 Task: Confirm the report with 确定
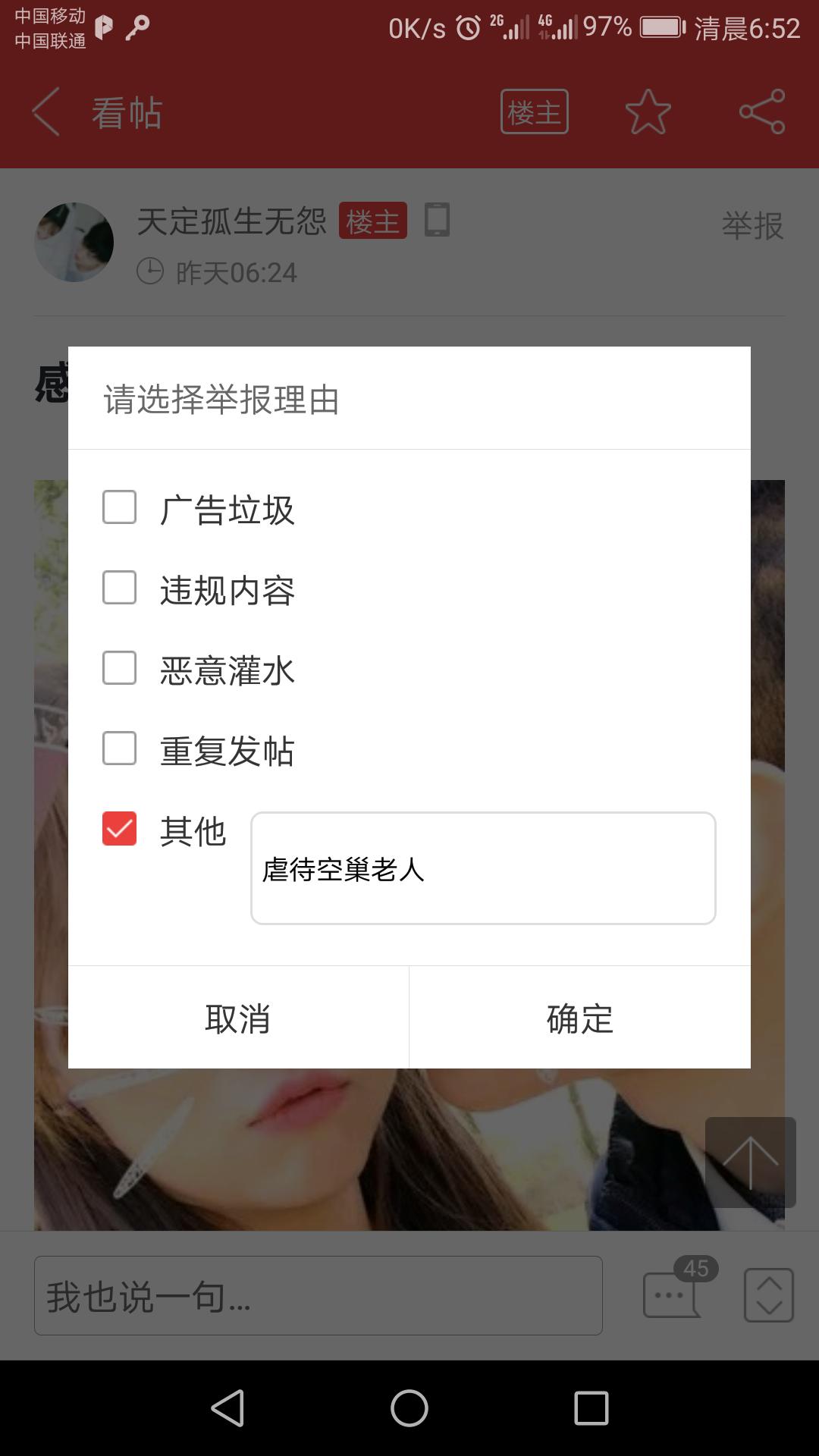coord(580,1018)
